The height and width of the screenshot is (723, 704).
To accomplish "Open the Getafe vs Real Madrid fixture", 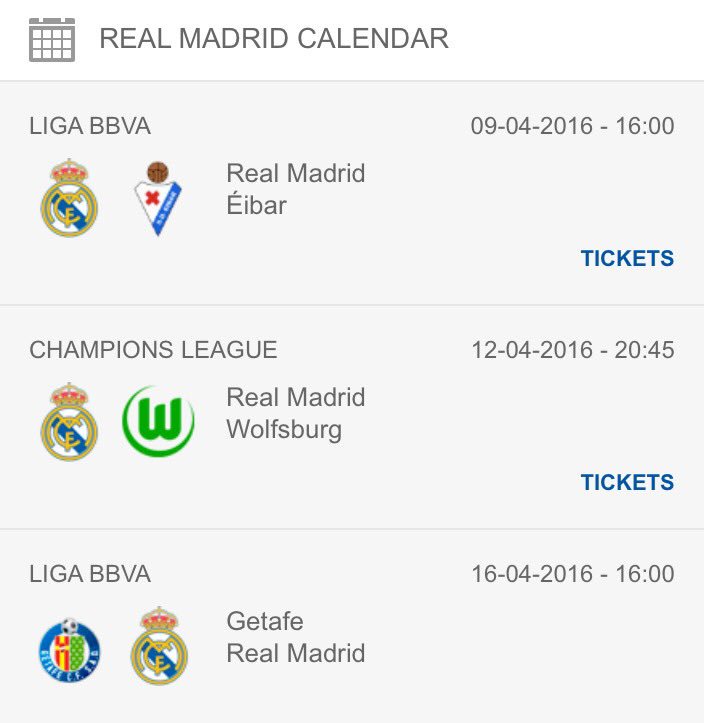I will 296,637.
